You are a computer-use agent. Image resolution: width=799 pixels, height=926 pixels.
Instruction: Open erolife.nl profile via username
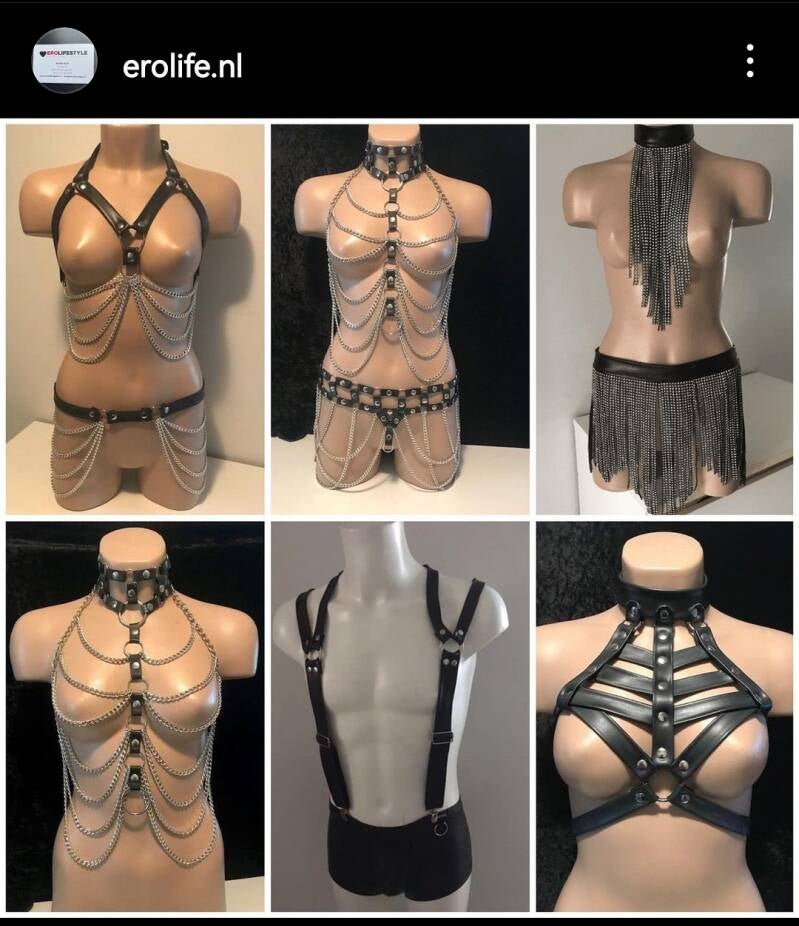point(182,66)
